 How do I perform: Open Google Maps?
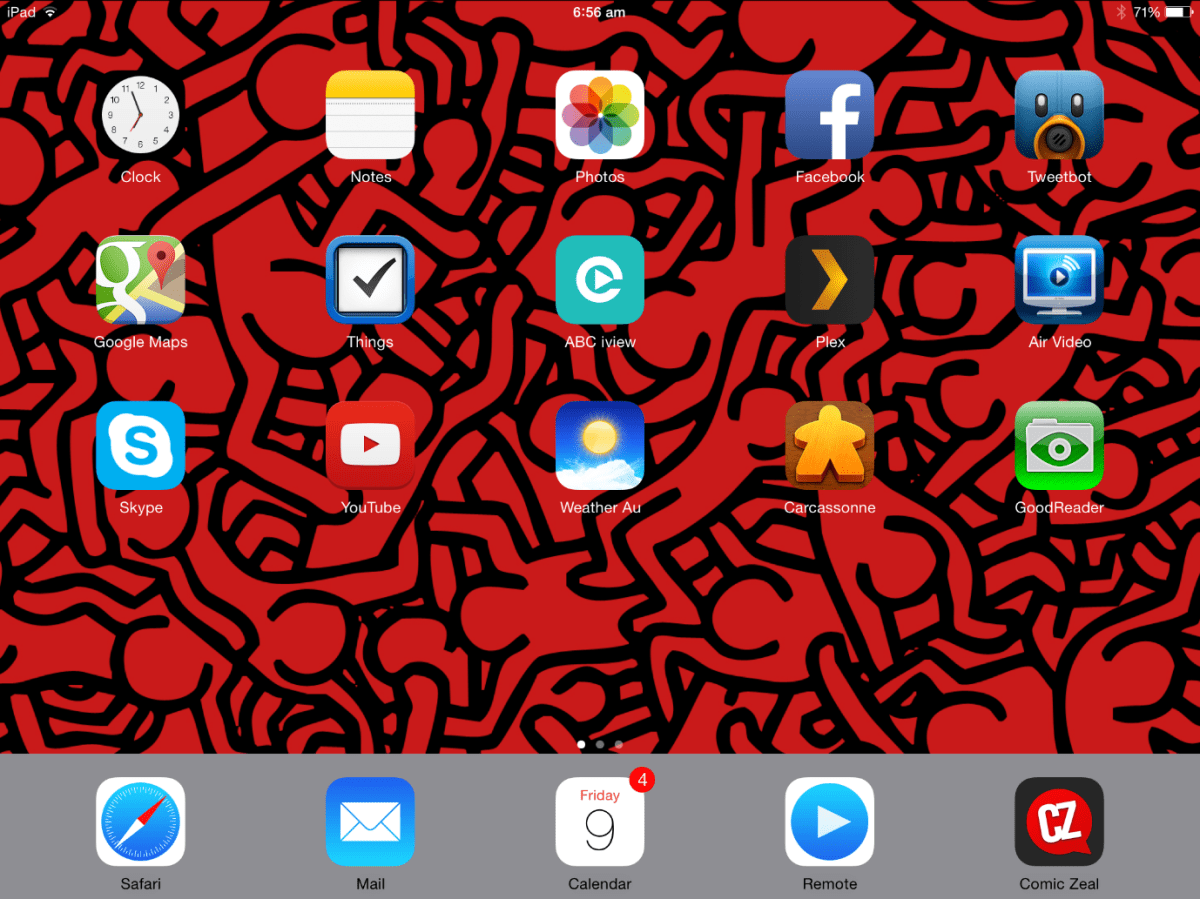point(140,280)
